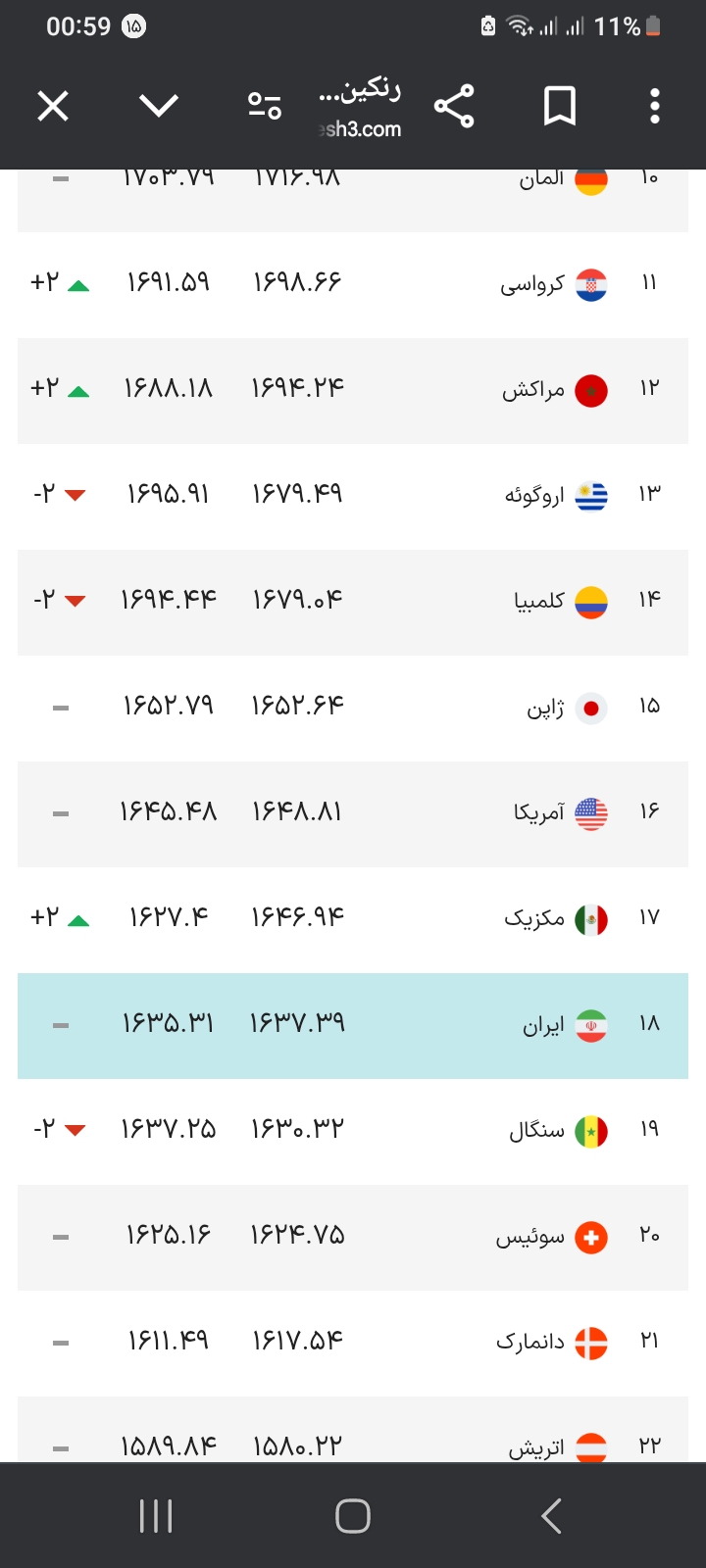Bookmark this page

pos(560,106)
